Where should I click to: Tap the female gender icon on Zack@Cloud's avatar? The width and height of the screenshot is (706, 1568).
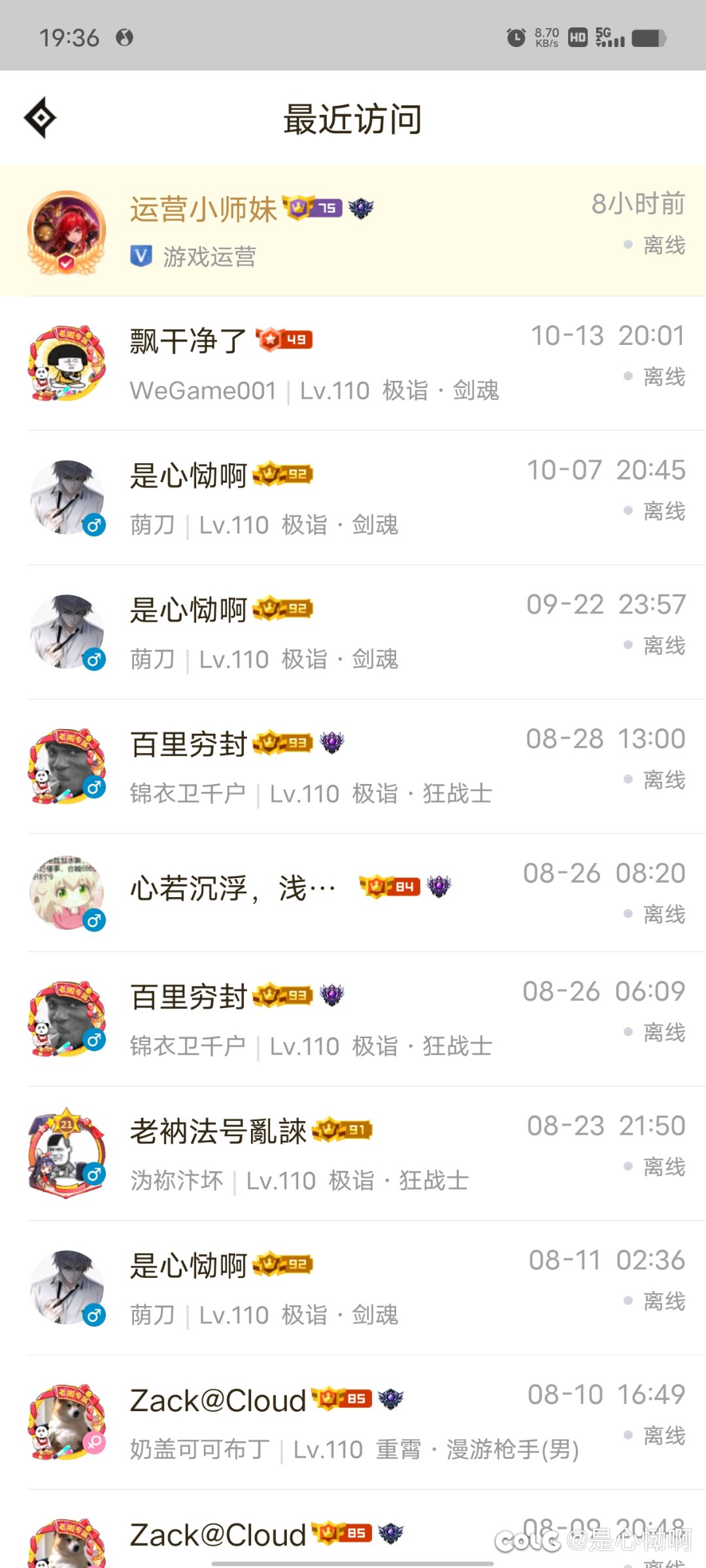coord(93,1445)
